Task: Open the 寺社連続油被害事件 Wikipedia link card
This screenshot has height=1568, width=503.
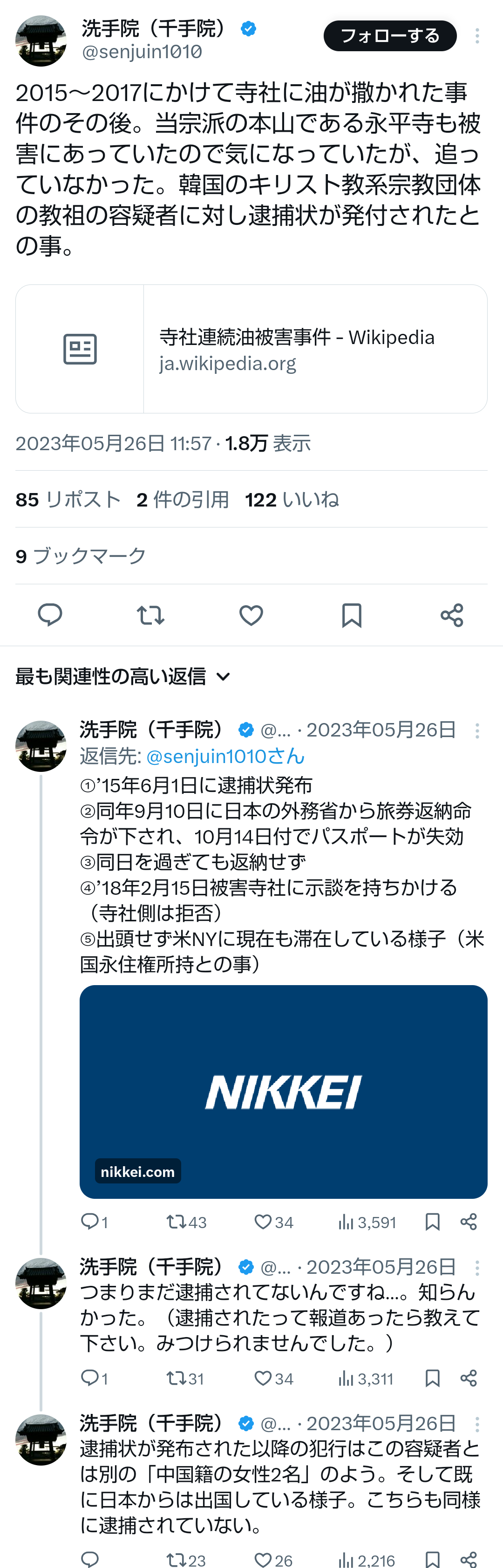Action: coord(251,349)
